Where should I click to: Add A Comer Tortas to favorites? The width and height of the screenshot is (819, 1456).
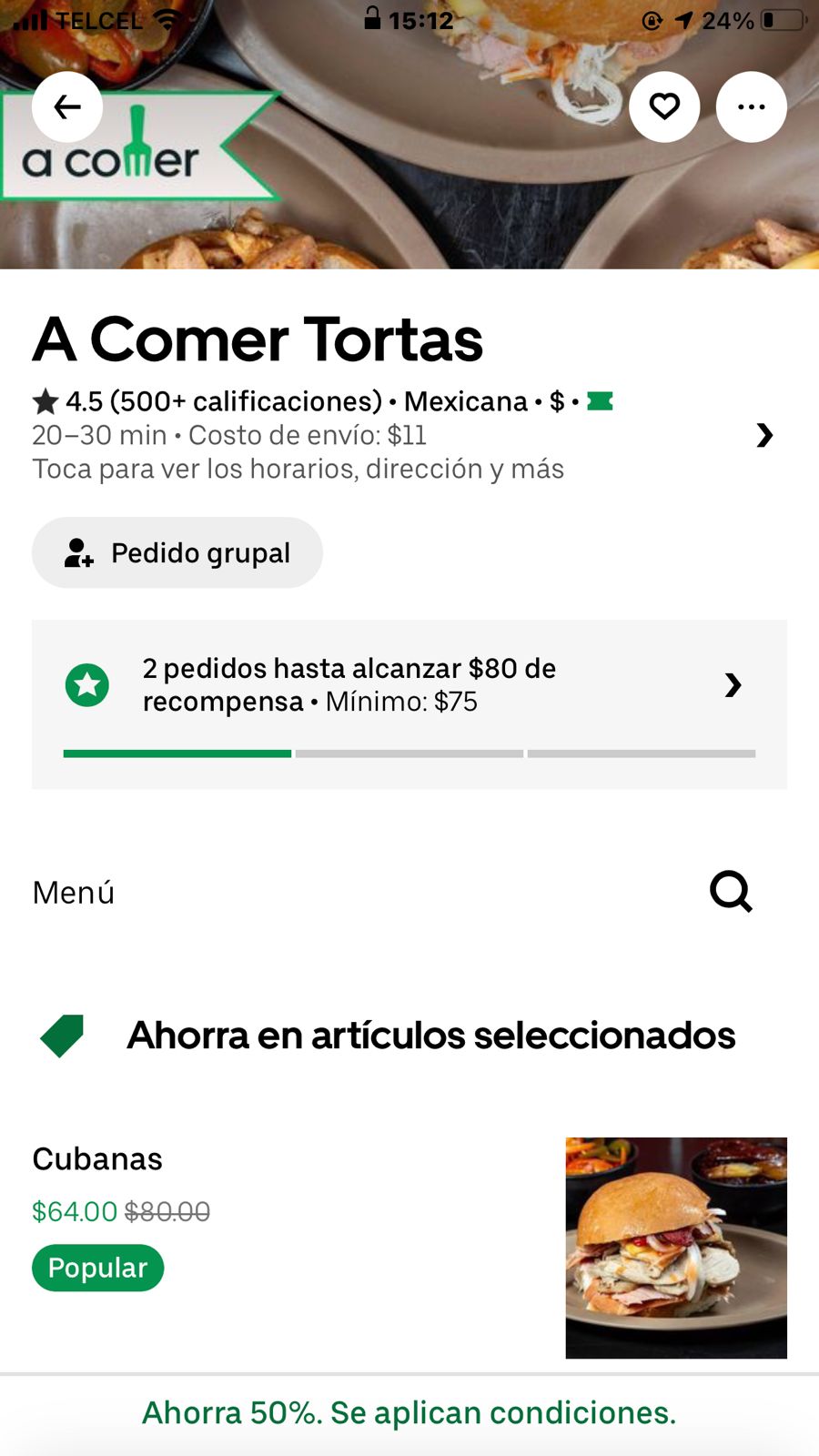[664, 107]
